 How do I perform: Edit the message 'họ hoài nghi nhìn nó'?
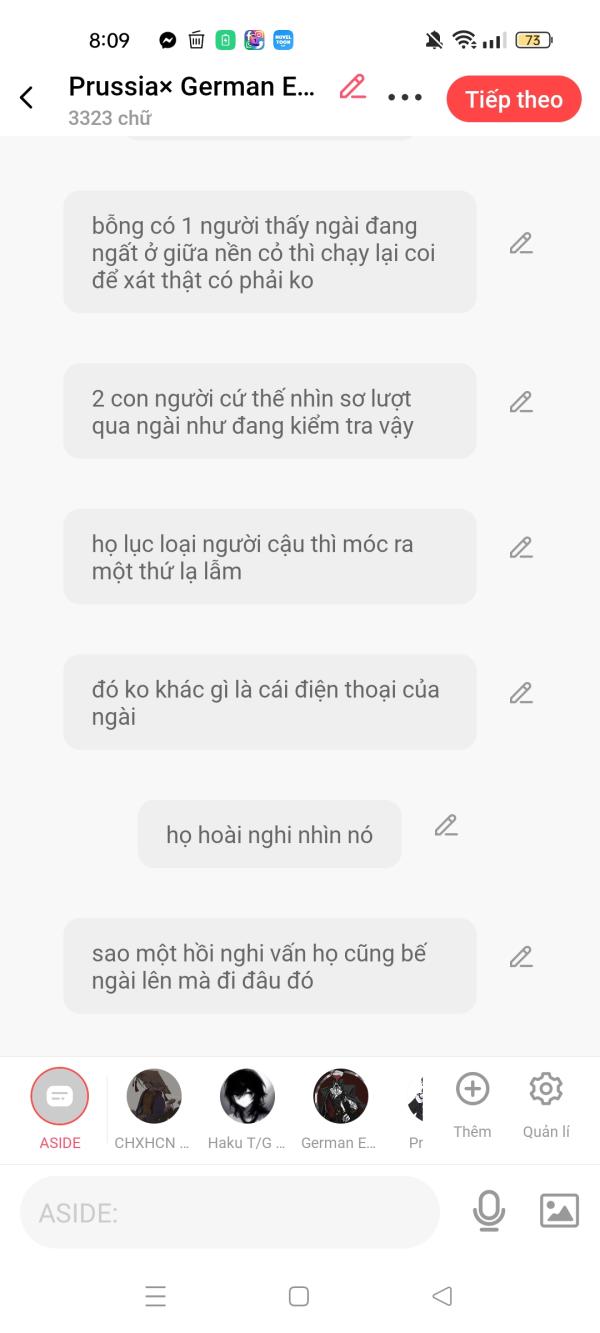(x=446, y=825)
